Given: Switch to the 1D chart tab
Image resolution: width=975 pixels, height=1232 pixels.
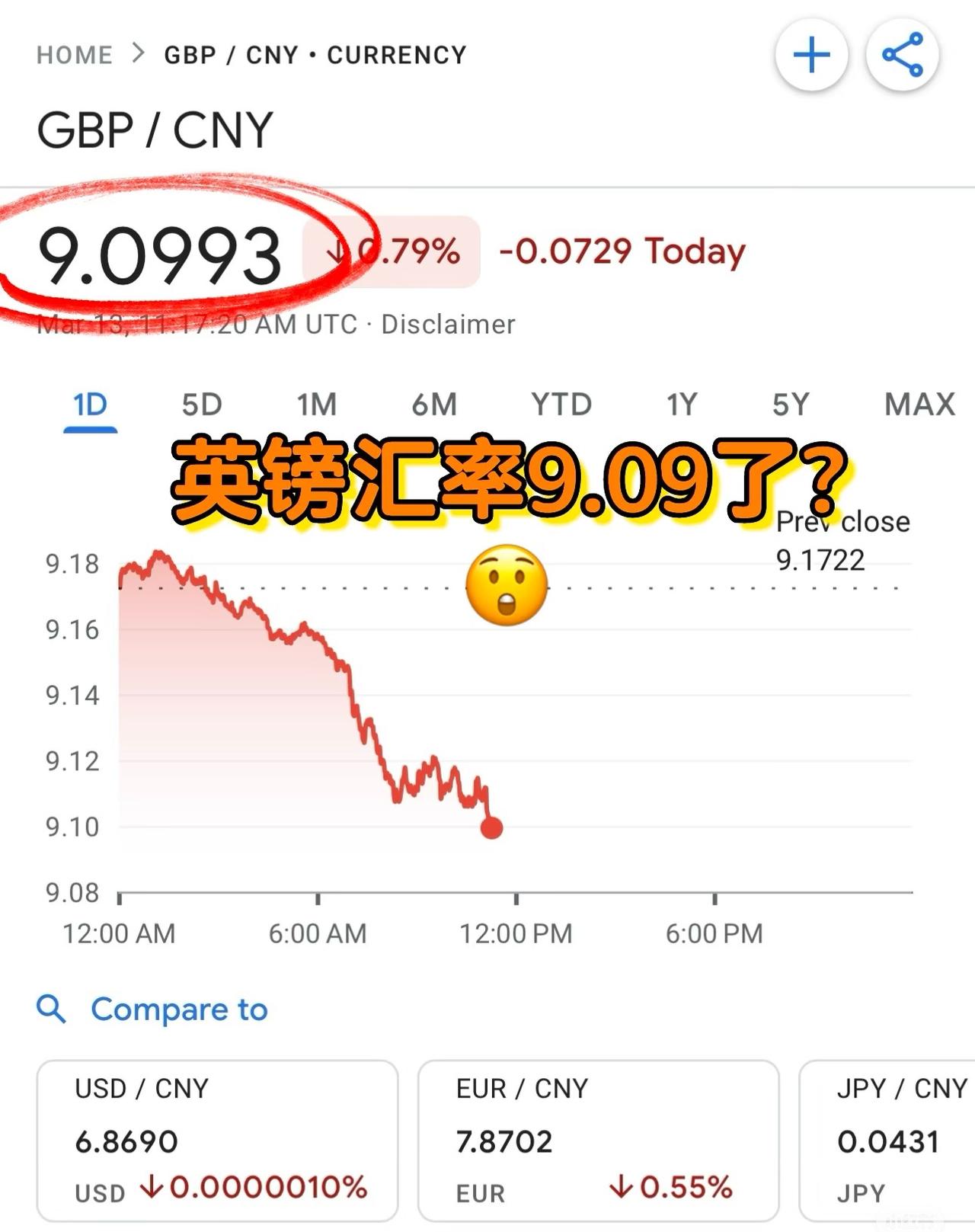Looking at the screenshot, I should 90,402.
